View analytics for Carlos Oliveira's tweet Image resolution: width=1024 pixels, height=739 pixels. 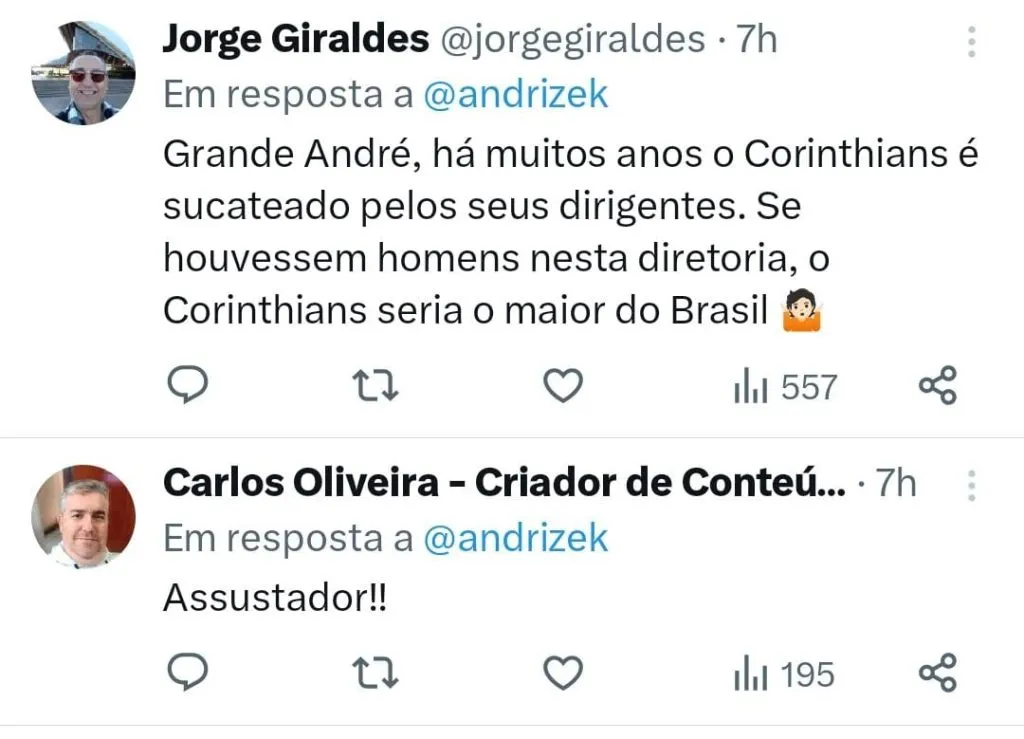784,674
